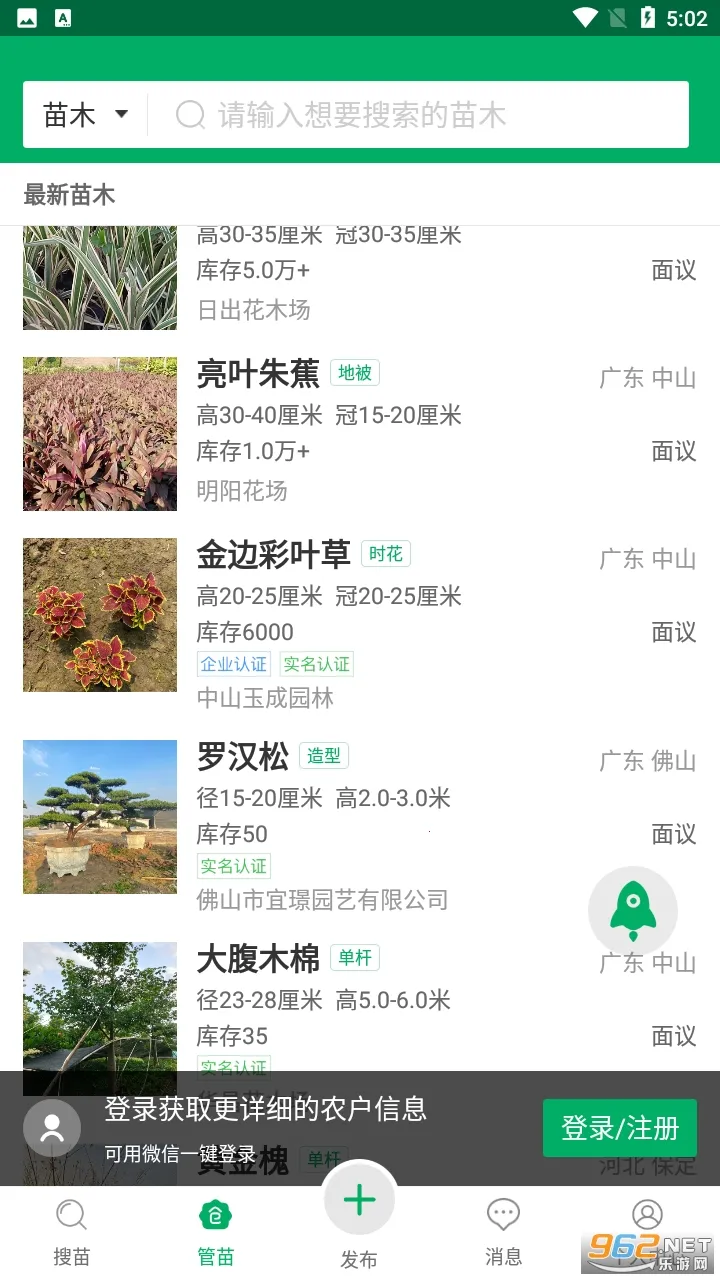
Task: Open the 罗汉松 listing thumbnail photo
Action: [x=100, y=816]
